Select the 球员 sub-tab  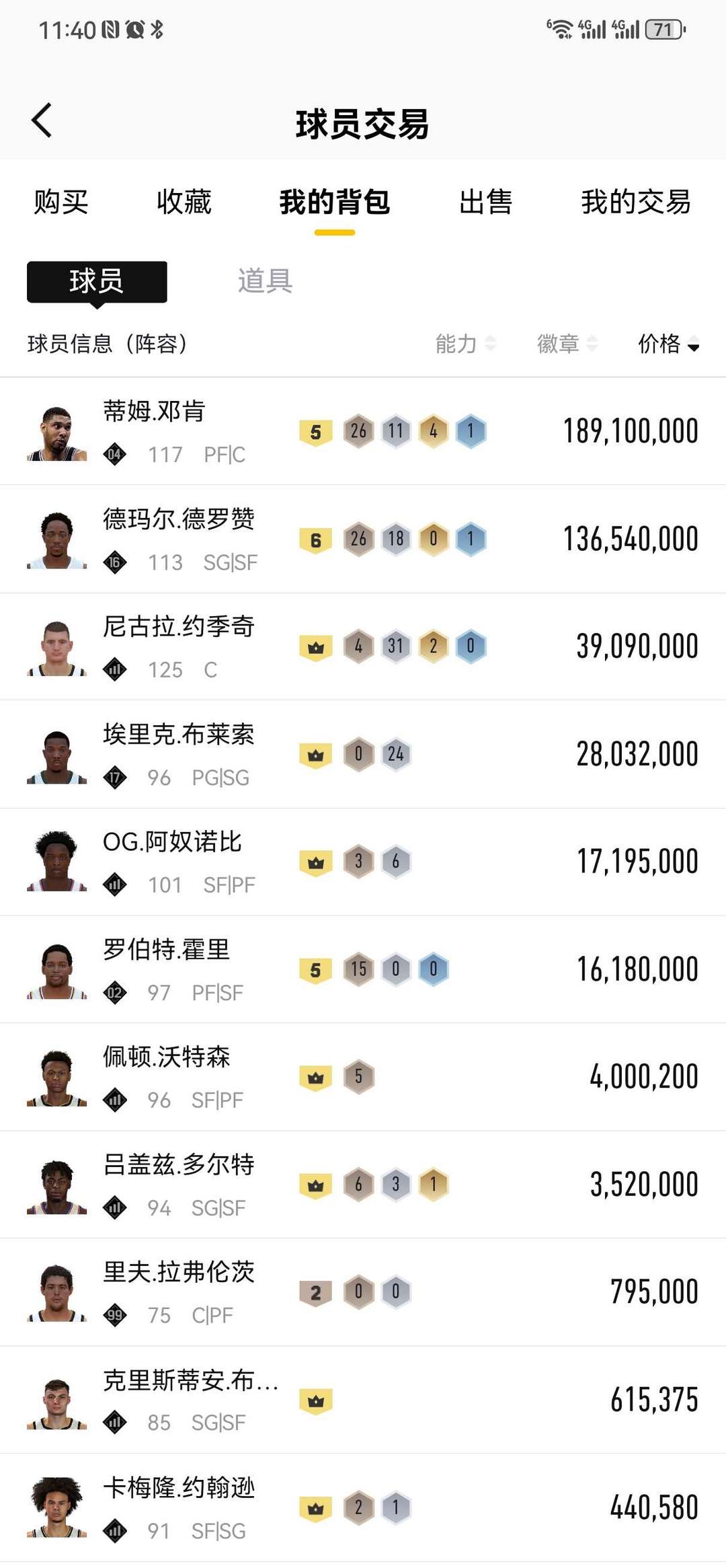click(97, 281)
